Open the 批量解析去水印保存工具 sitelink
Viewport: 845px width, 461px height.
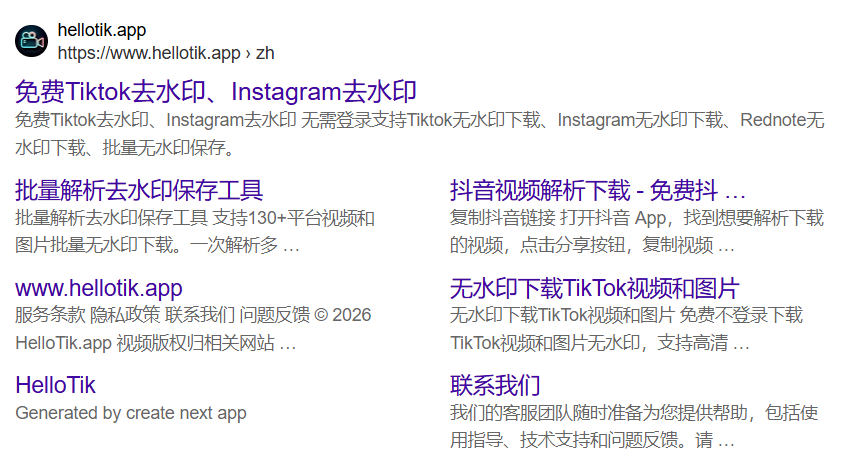[139, 189]
